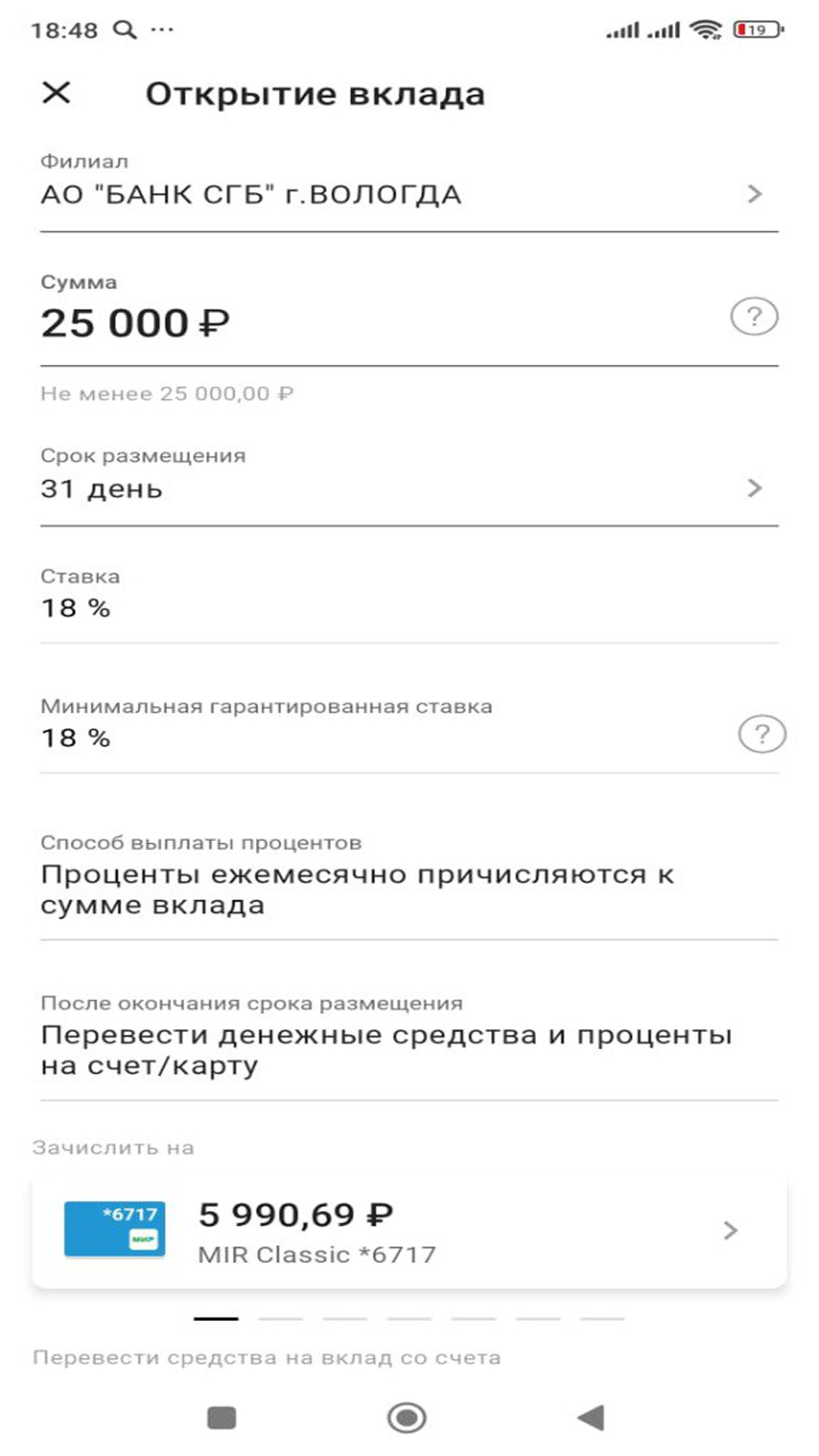Tap the help icon next to deposit amount

click(754, 317)
